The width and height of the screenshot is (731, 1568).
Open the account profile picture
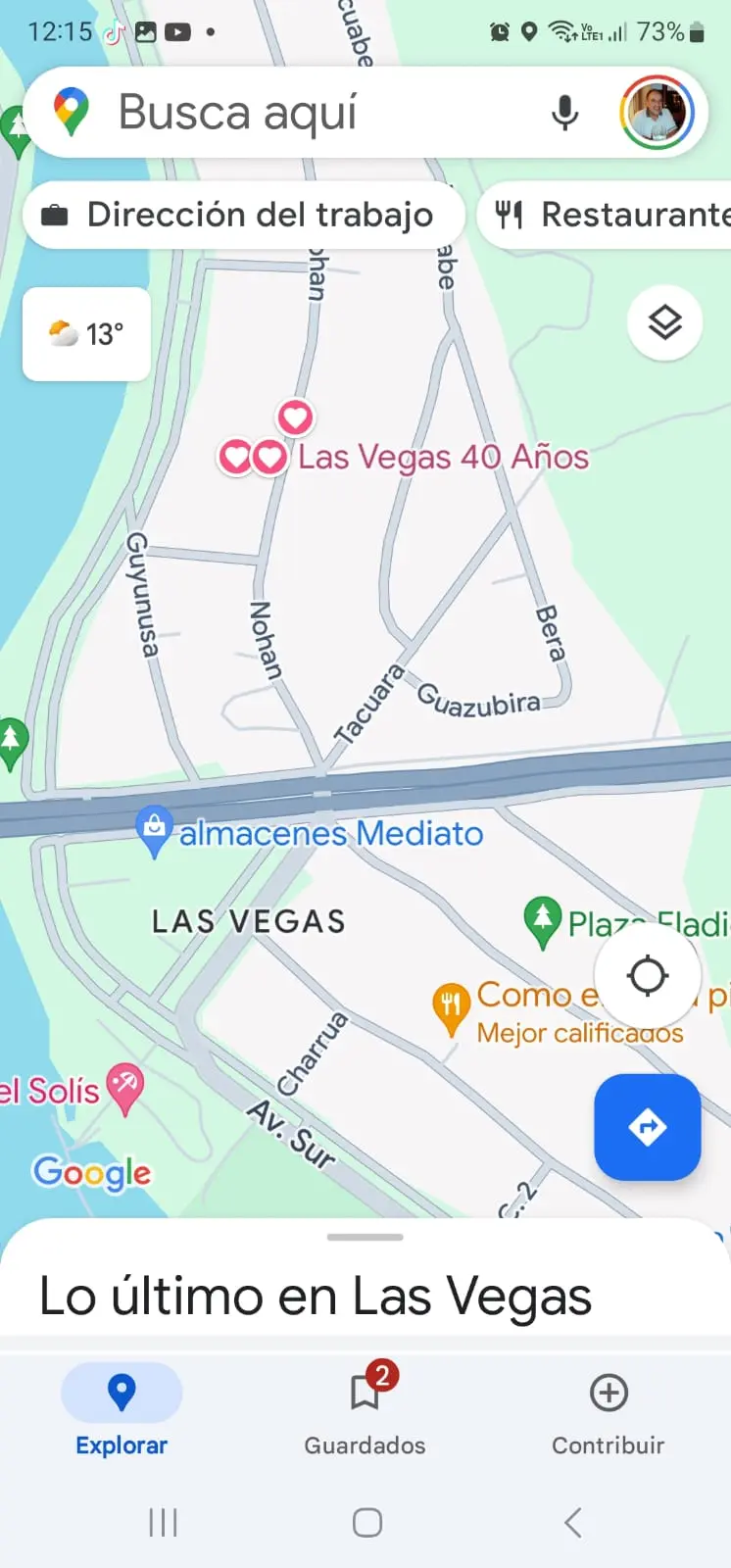click(657, 113)
